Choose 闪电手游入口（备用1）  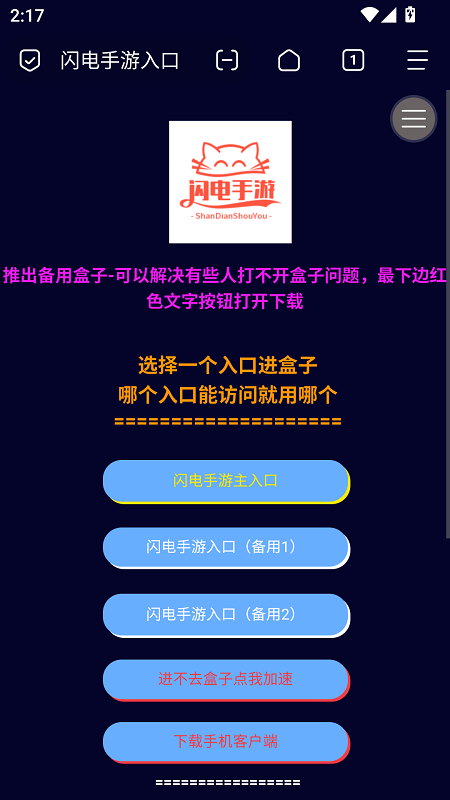226,547
